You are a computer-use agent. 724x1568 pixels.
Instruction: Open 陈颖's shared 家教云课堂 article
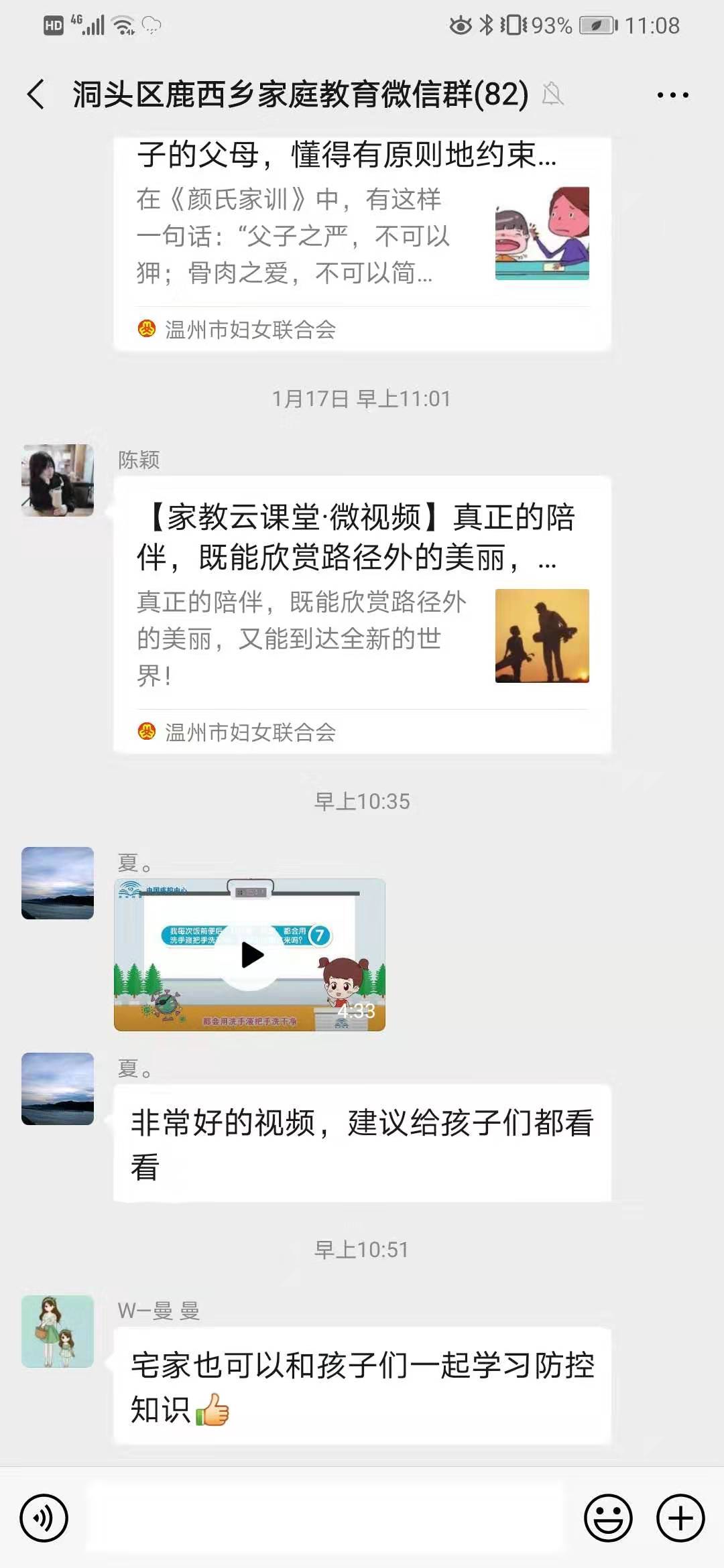pos(362,614)
